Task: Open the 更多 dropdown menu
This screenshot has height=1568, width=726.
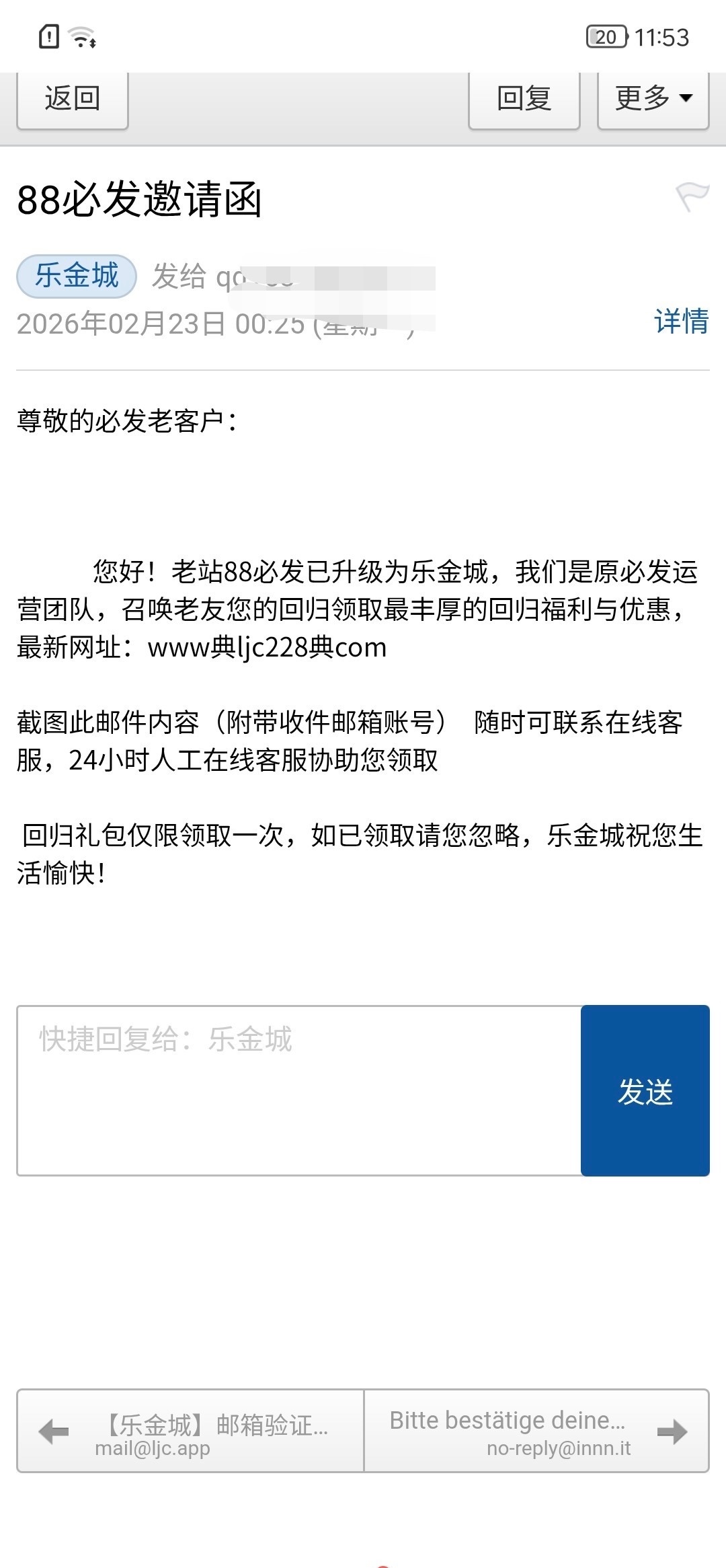Action: pyautogui.click(x=653, y=100)
